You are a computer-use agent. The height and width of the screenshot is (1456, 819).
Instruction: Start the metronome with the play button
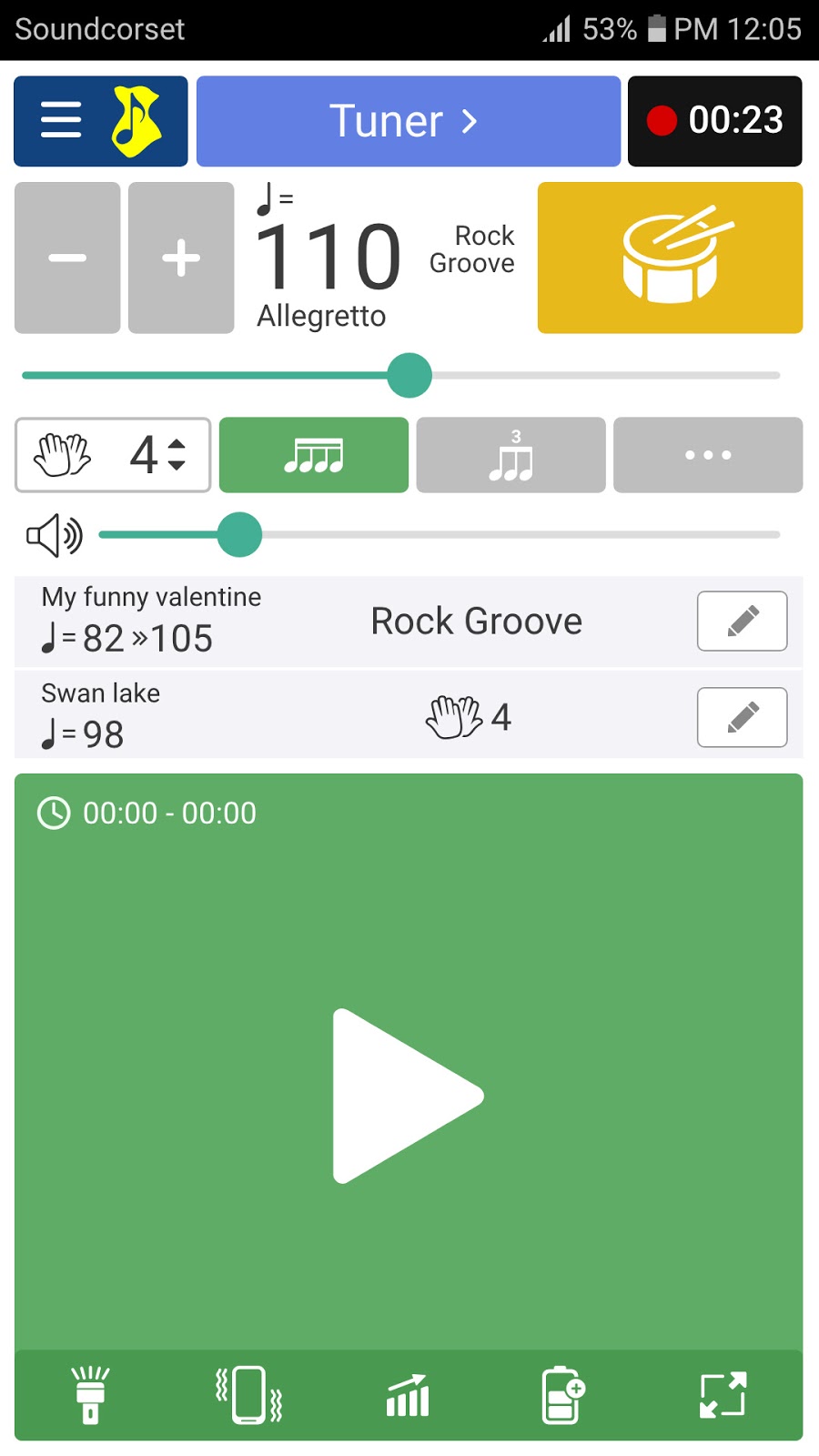coord(408,1095)
